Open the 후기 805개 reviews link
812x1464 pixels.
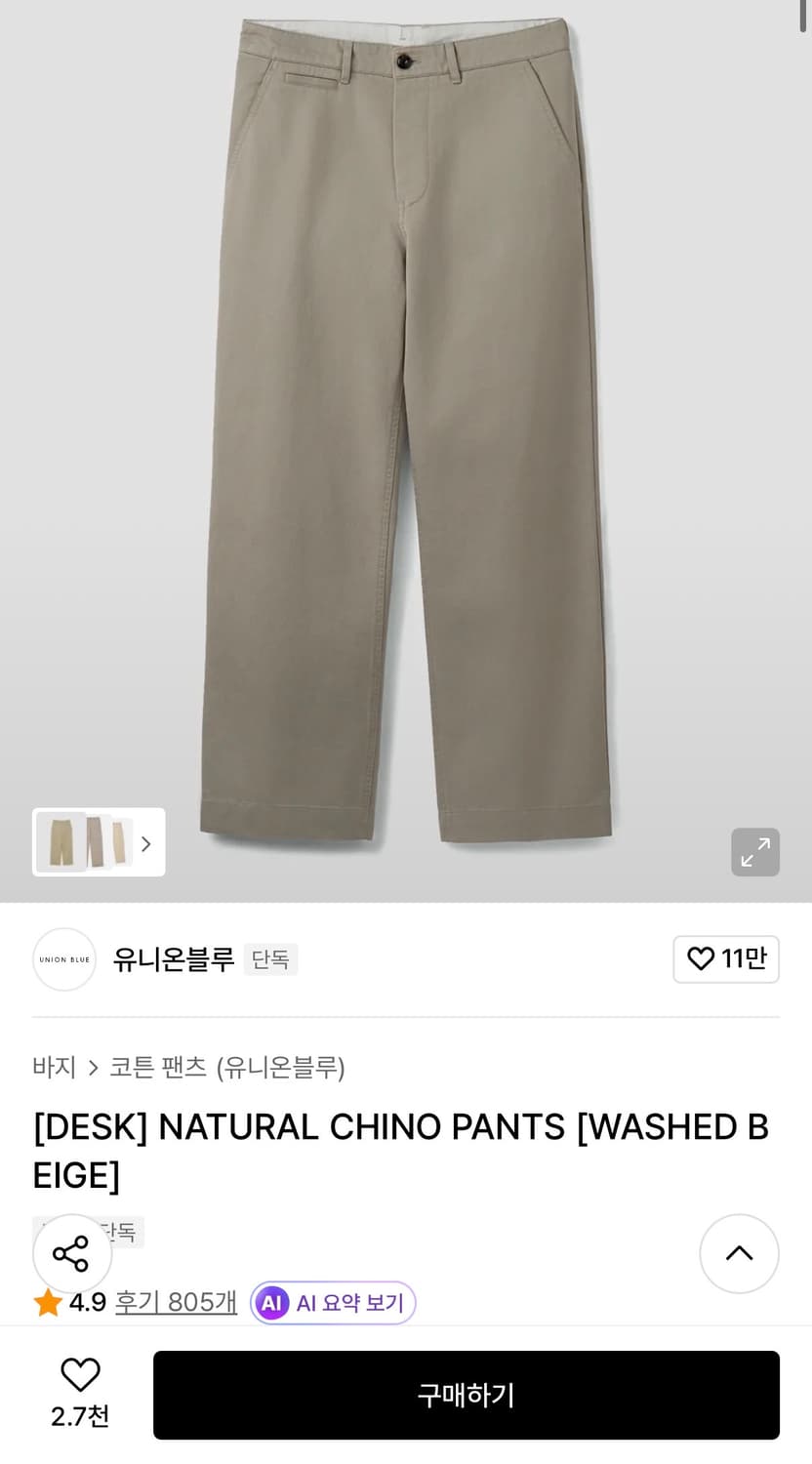point(176,1302)
